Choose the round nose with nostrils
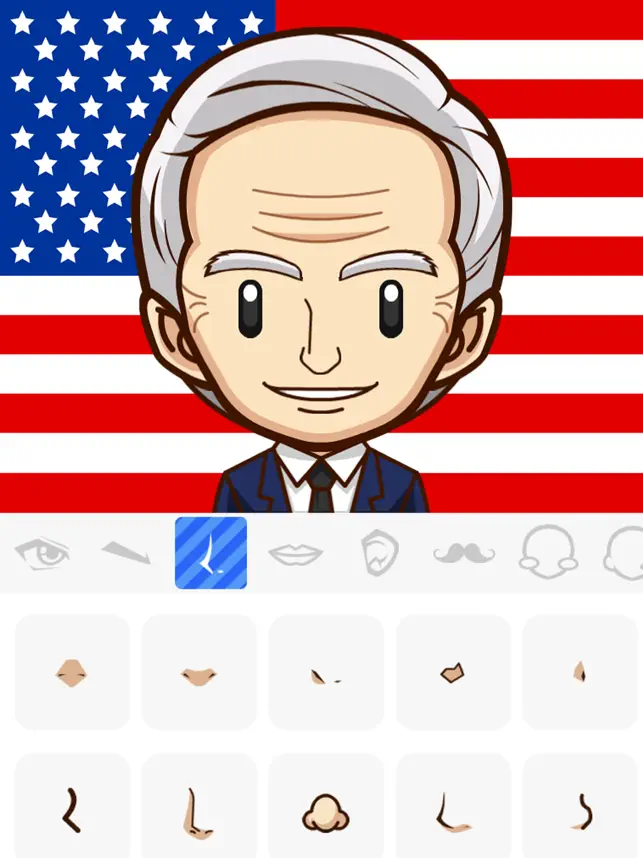The image size is (643, 858). [326, 810]
